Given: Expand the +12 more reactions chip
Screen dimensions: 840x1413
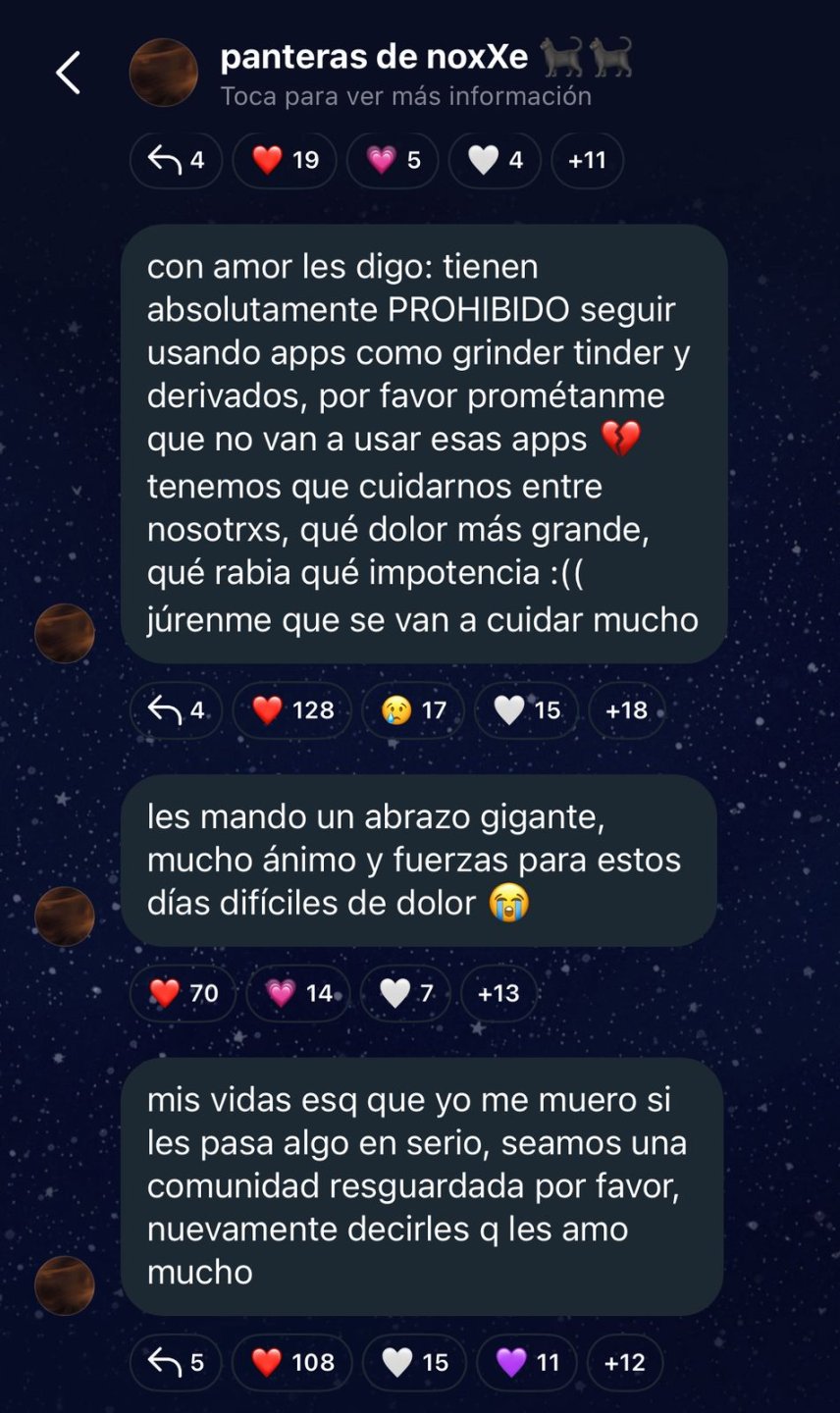Looking at the screenshot, I should [x=624, y=1362].
